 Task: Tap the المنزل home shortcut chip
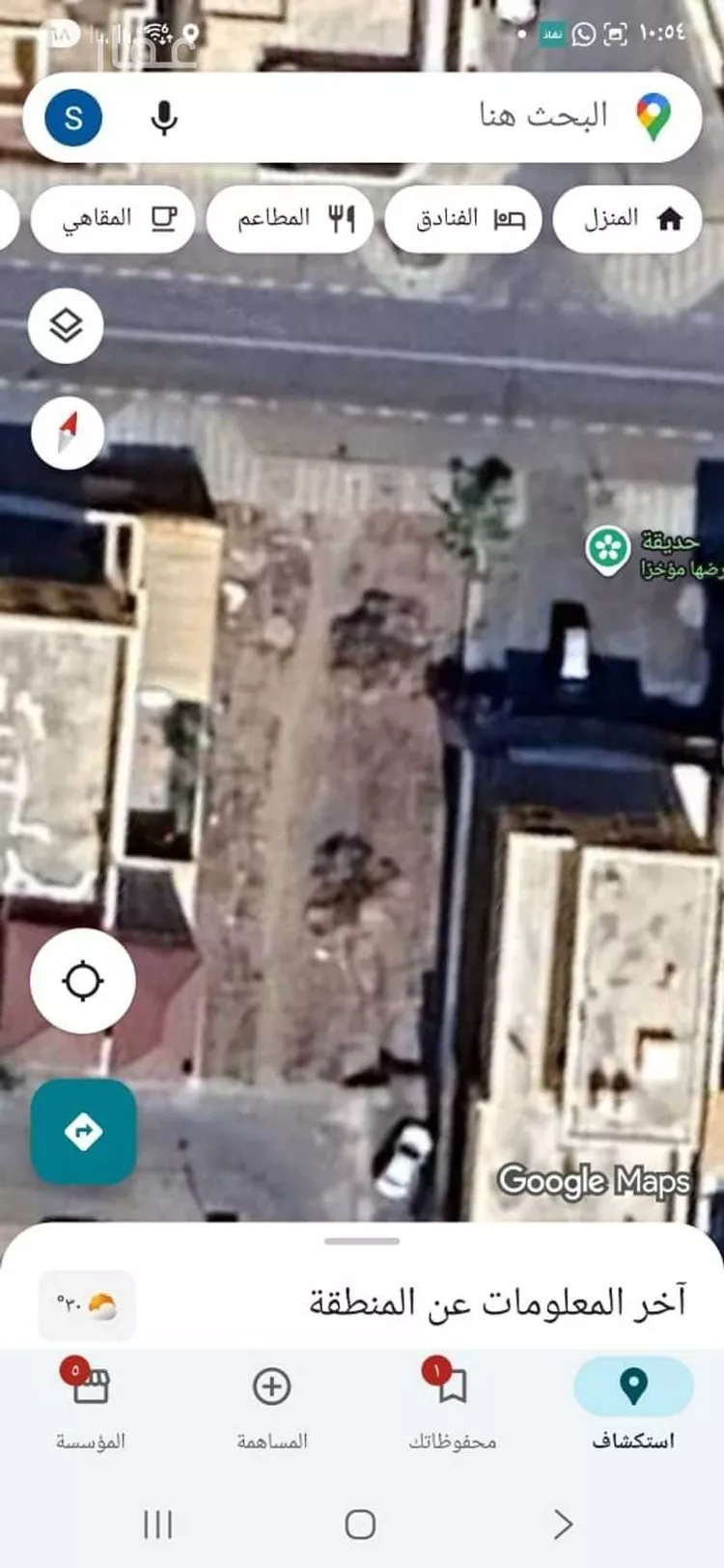pyautogui.click(x=627, y=220)
